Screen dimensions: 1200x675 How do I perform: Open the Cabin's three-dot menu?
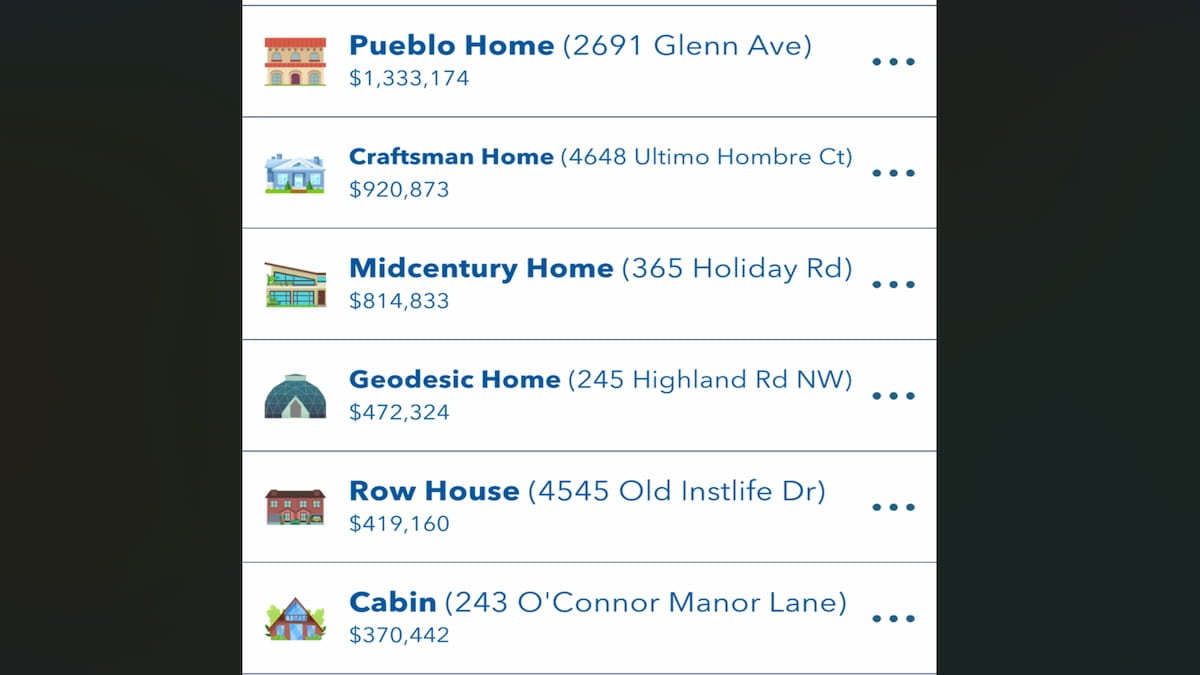pyautogui.click(x=893, y=618)
